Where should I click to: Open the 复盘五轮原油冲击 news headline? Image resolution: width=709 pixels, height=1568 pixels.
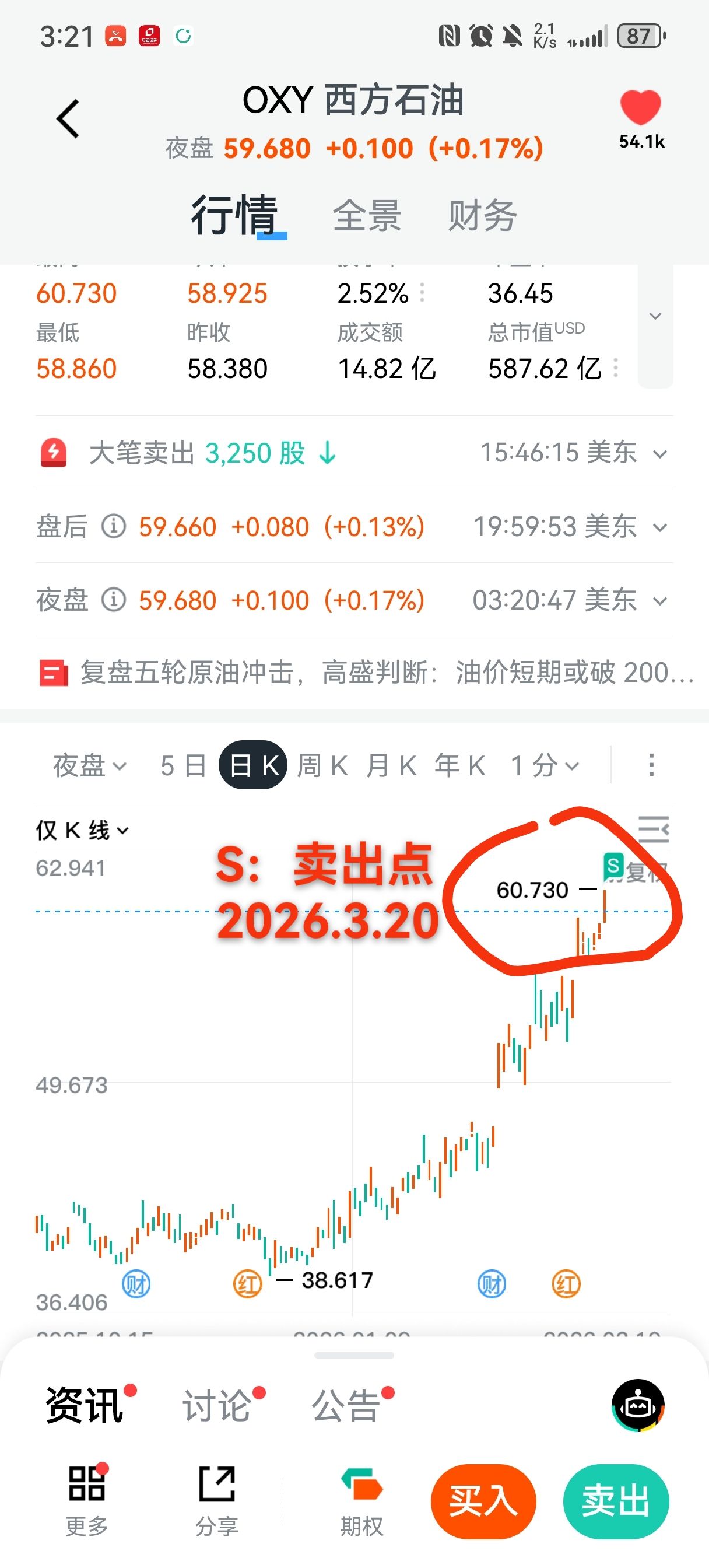[x=365, y=673]
